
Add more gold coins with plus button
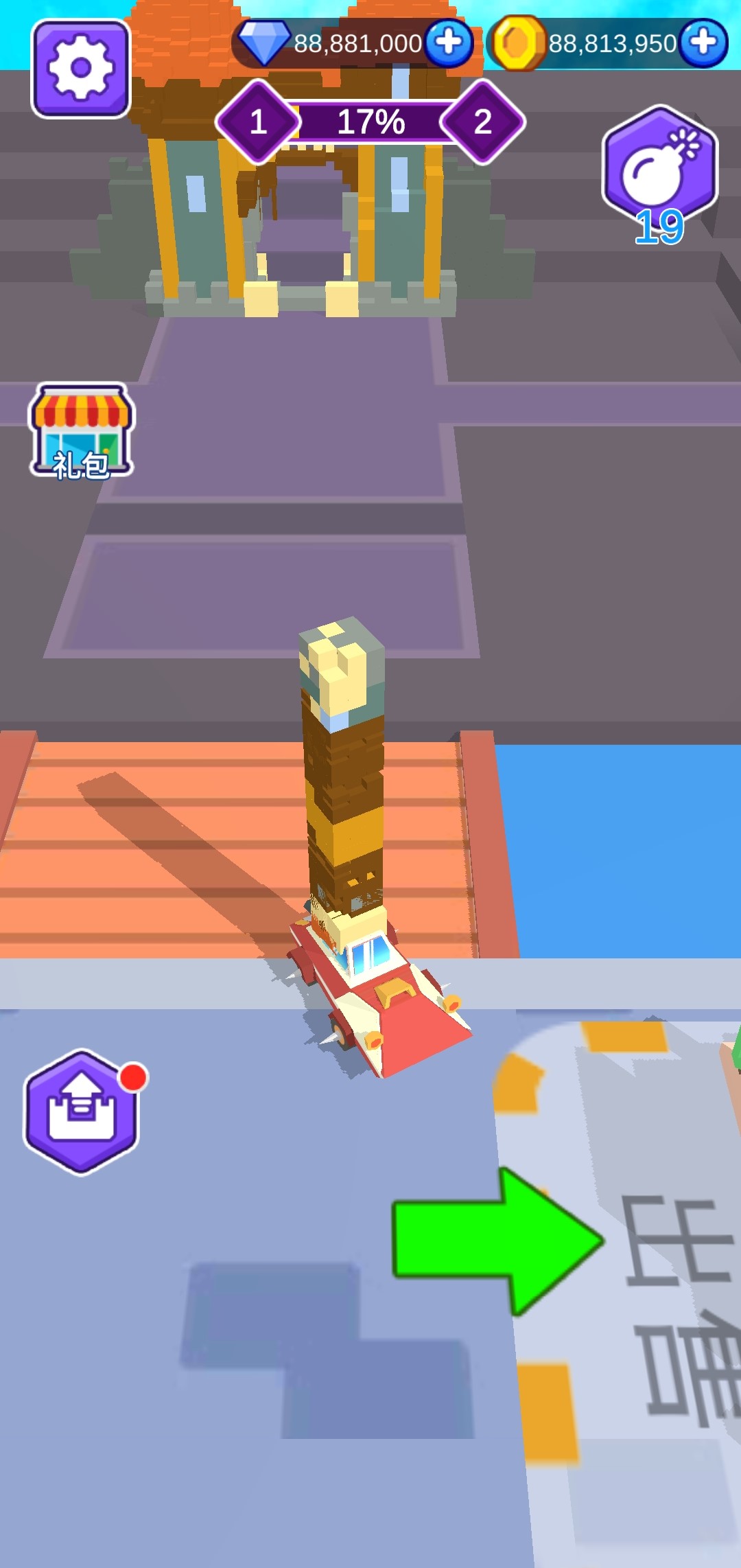704,43
